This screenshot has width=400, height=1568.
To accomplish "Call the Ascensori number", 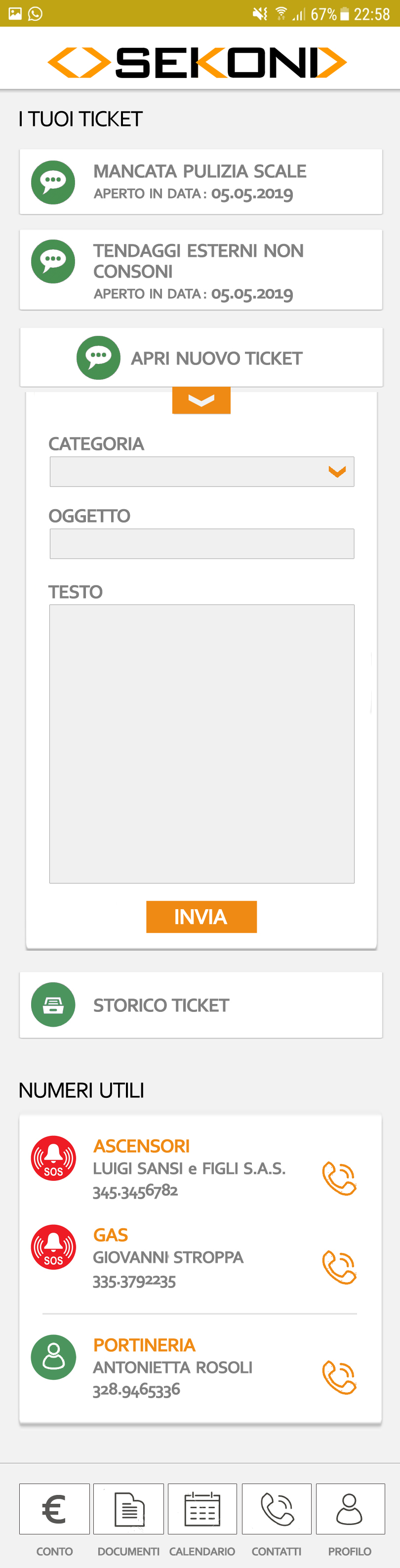I will click(x=338, y=1178).
